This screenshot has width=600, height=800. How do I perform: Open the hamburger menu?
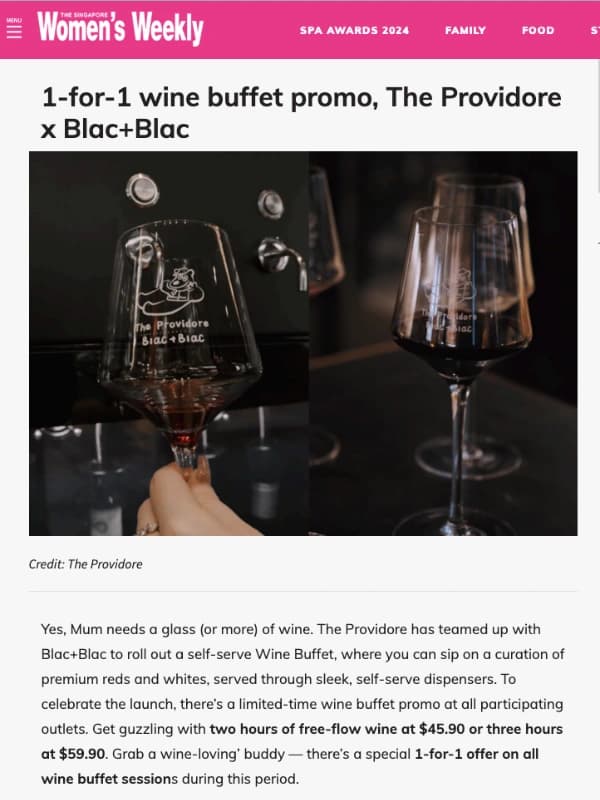[x=13, y=29]
